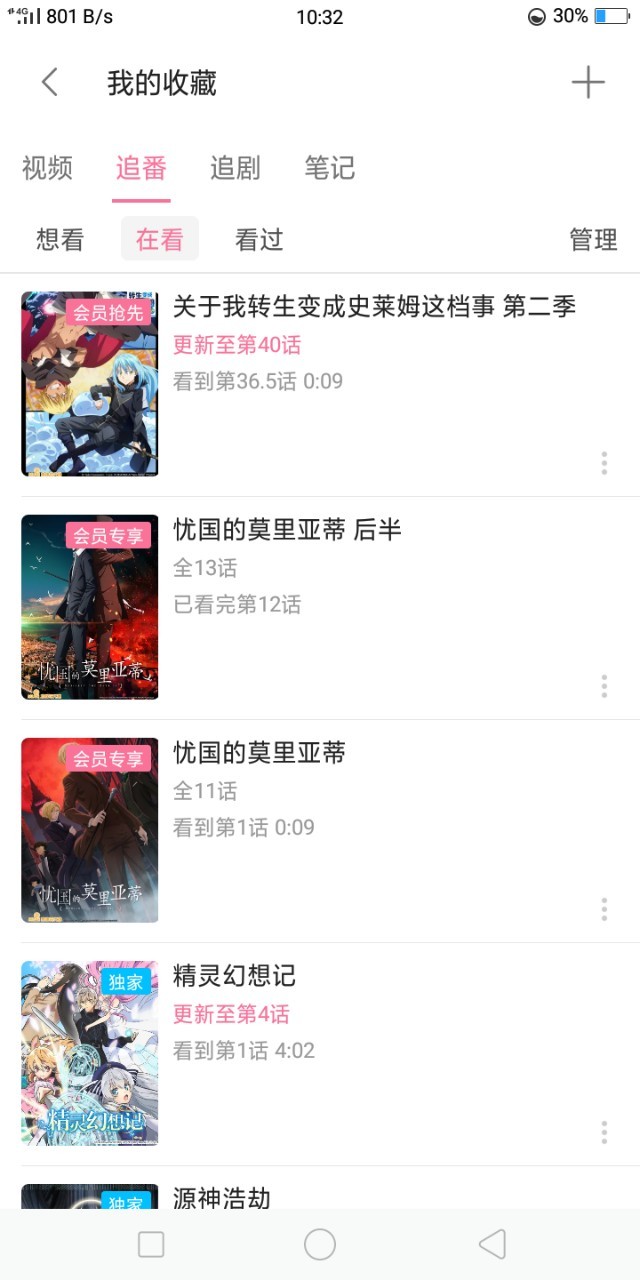Viewport: 640px width, 1280px height.
Task: Open 关于我转生变成史莱姆这档事 第二季
Action: click(374, 307)
